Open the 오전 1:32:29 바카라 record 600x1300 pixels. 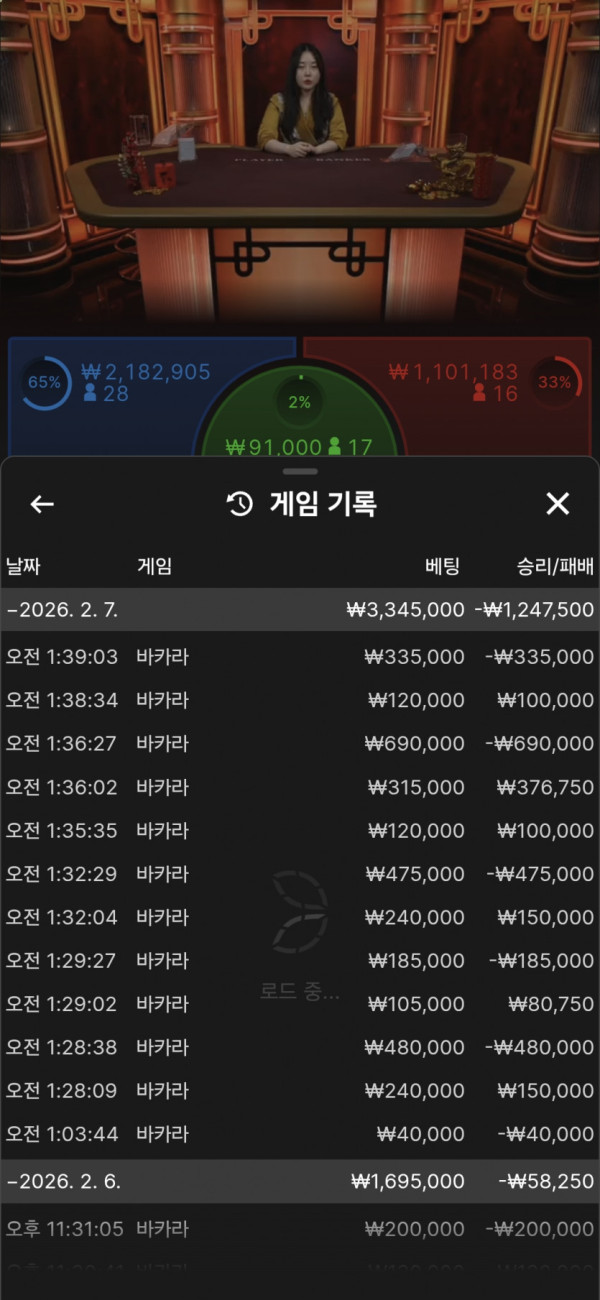[300, 874]
